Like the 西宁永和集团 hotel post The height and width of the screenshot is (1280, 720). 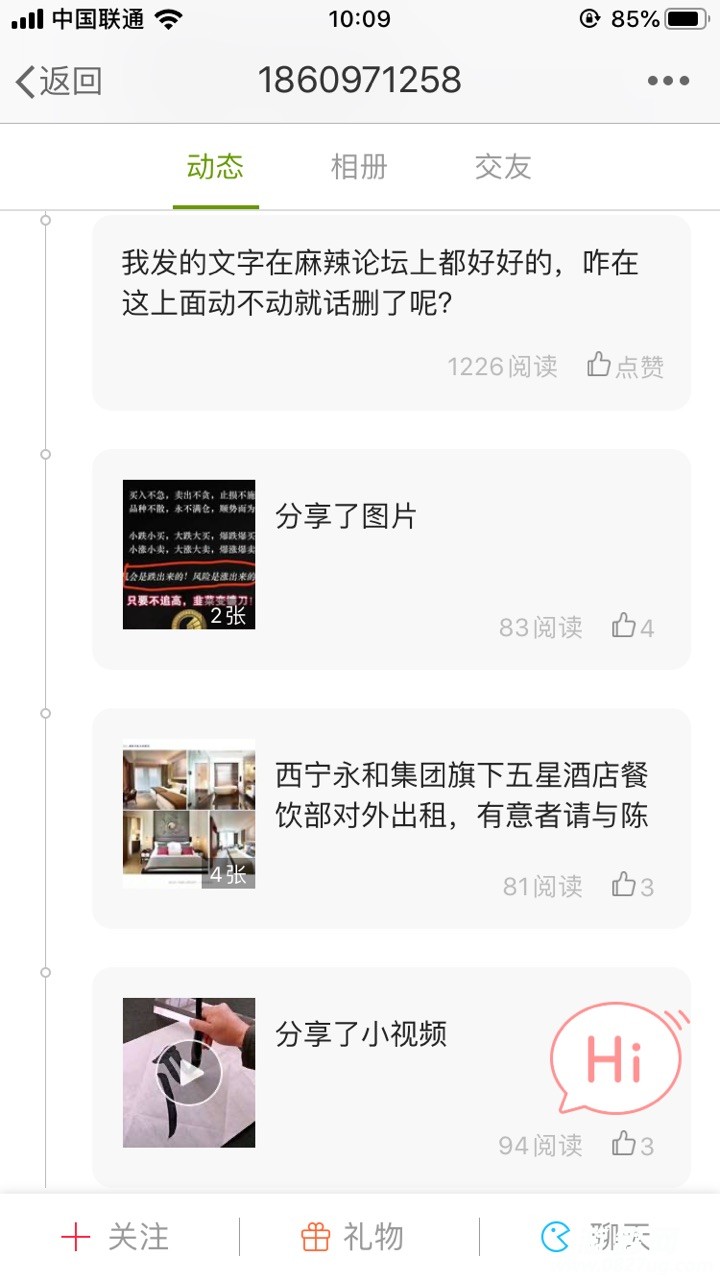(633, 885)
